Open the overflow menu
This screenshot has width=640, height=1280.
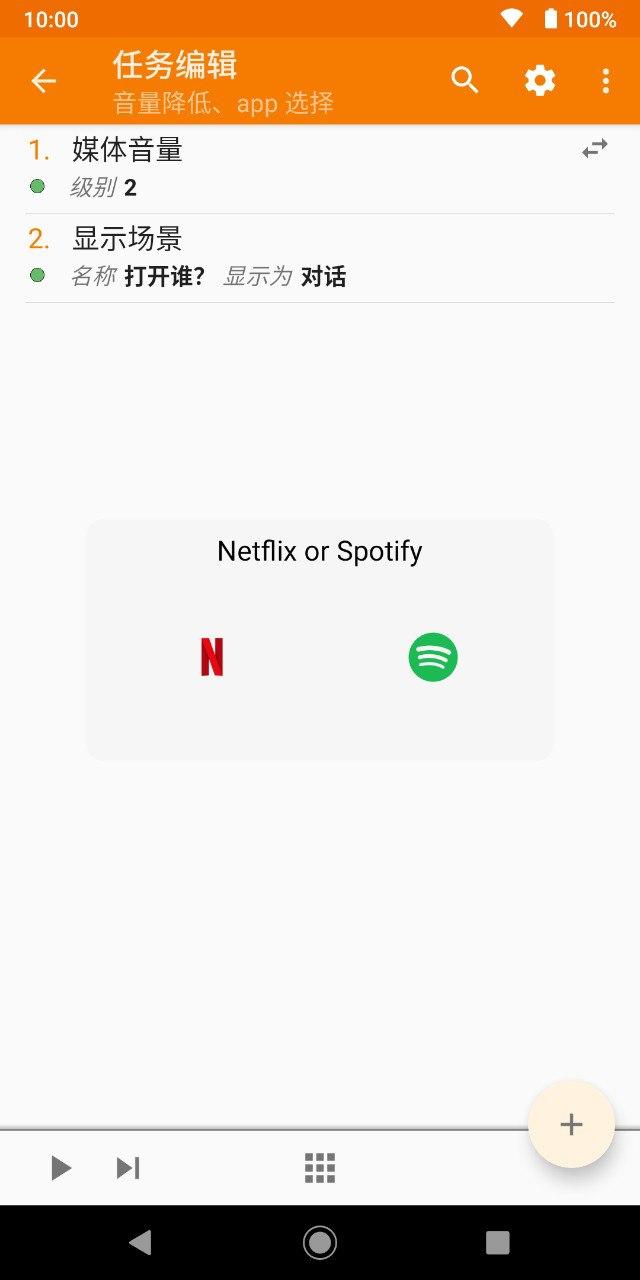click(605, 81)
